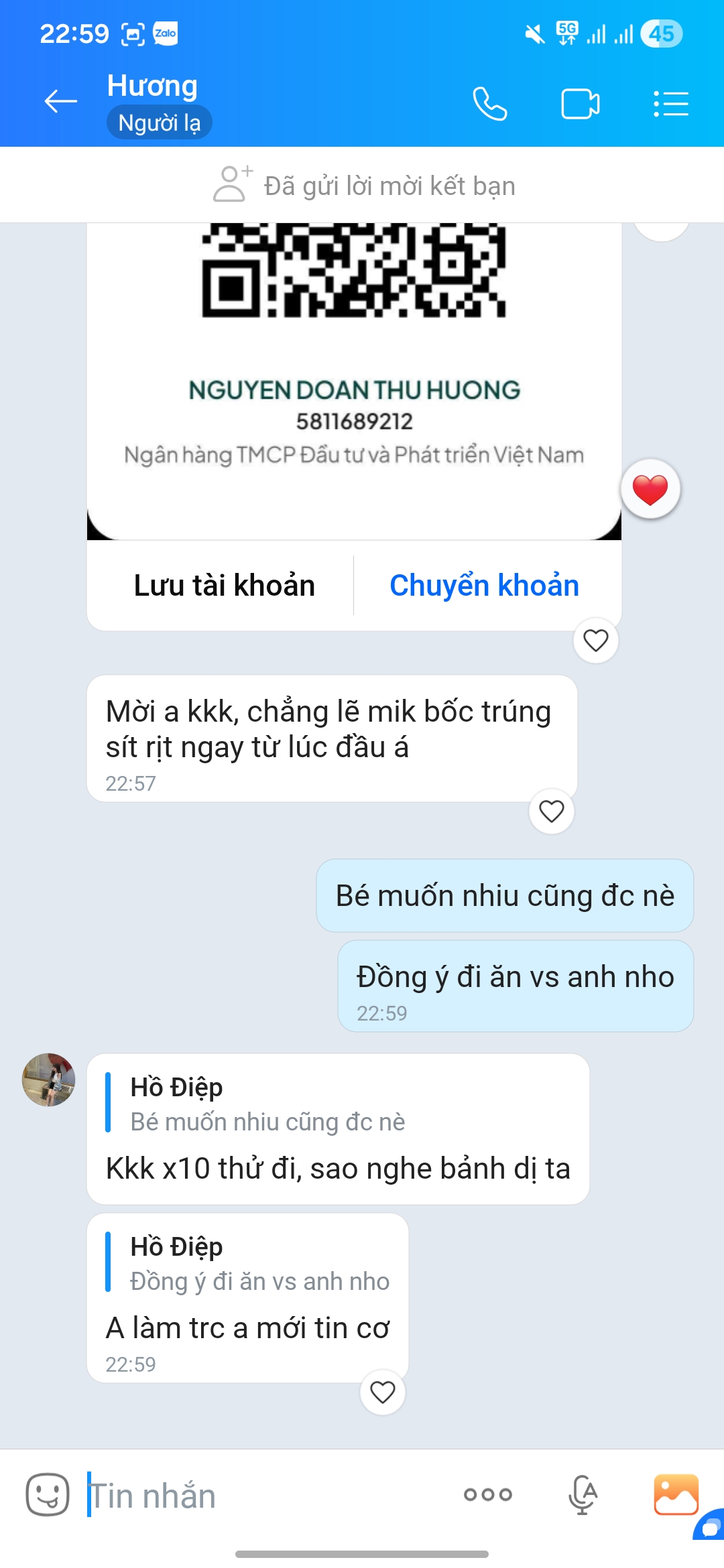Focus the Tin nhắn message field
The width and height of the screenshot is (724, 1568).
pos(268,1496)
